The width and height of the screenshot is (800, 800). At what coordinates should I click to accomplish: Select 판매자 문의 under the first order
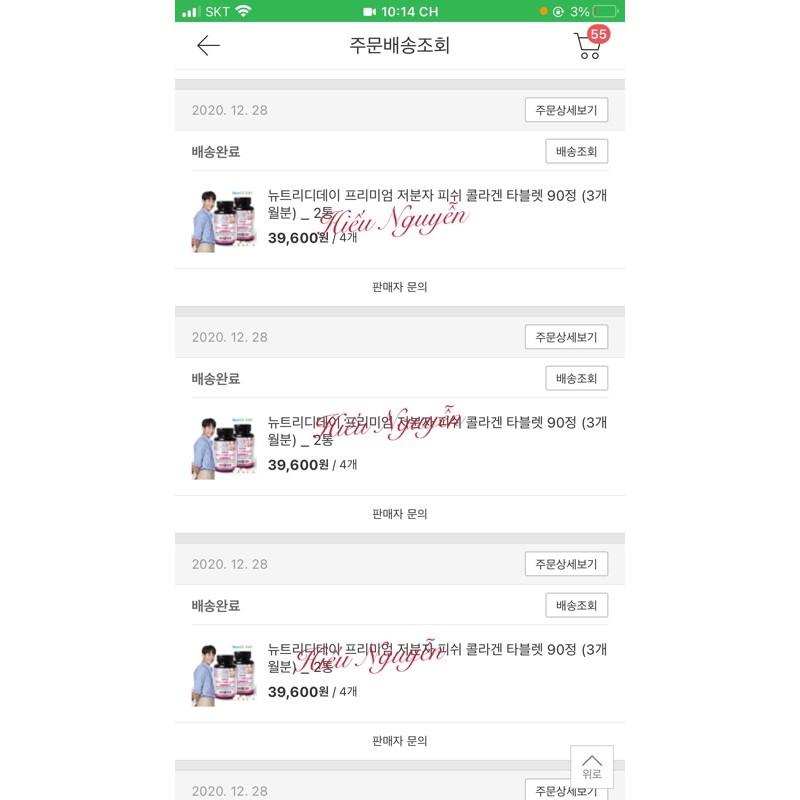pyautogui.click(x=399, y=287)
